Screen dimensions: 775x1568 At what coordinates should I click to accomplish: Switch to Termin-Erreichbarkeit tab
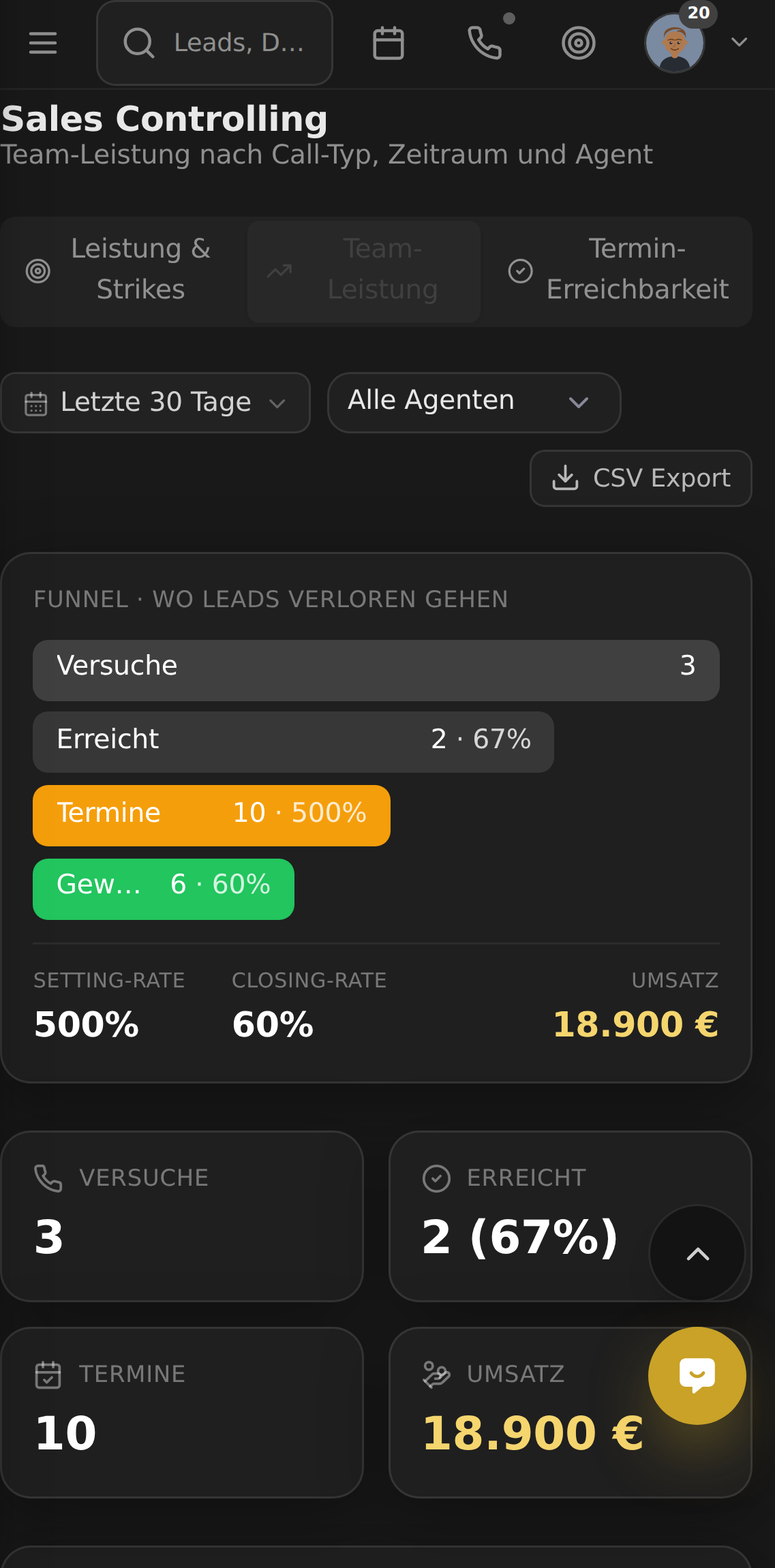[618, 271]
